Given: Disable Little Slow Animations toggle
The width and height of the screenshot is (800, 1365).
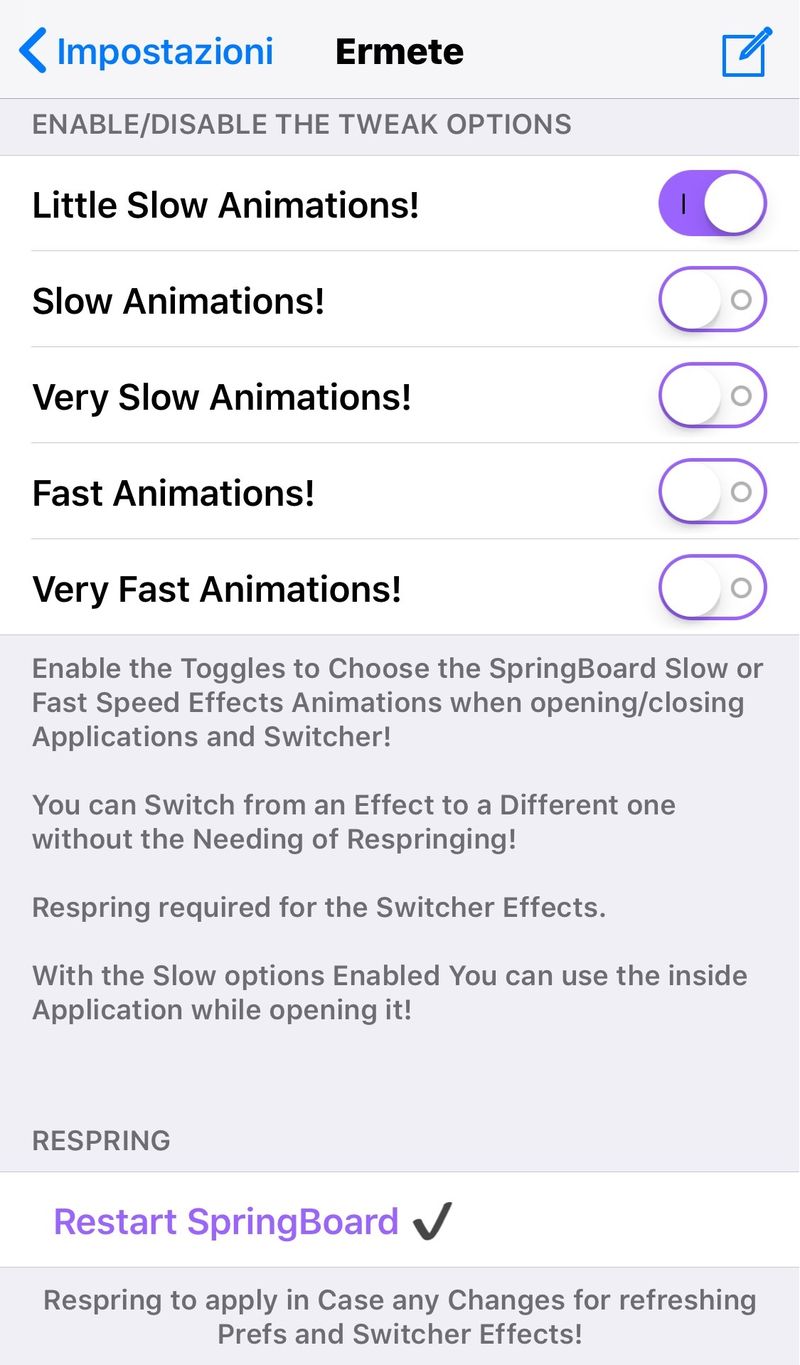Looking at the screenshot, I should point(712,203).
